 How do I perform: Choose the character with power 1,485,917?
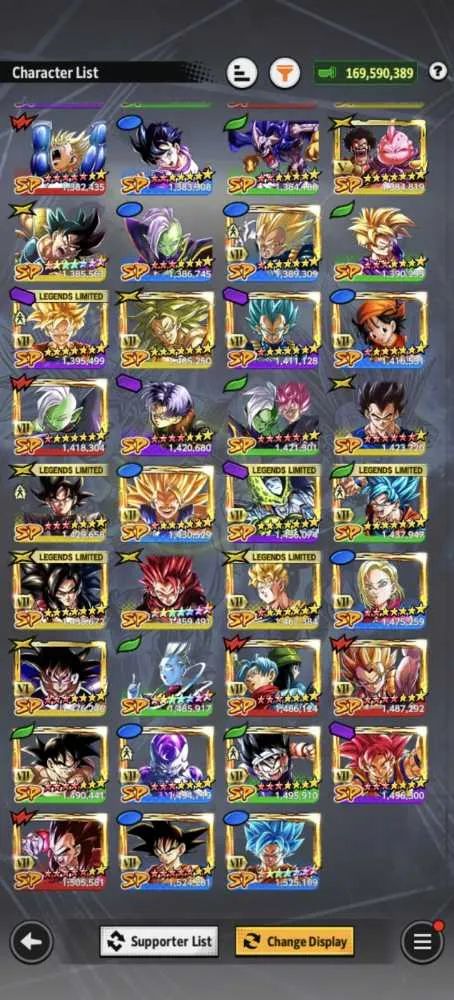point(166,677)
